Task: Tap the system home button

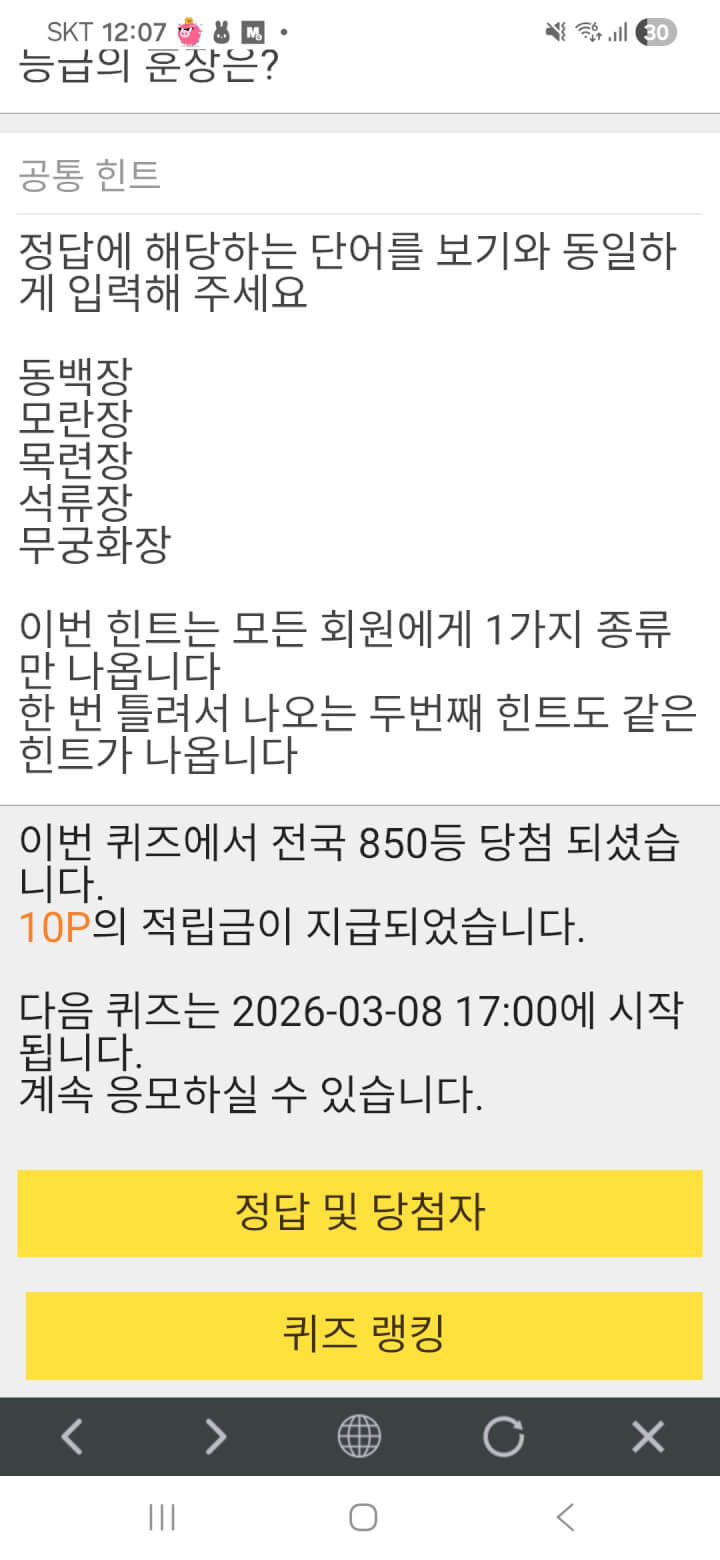Action: pyautogui.click(x=362, y=1517)
